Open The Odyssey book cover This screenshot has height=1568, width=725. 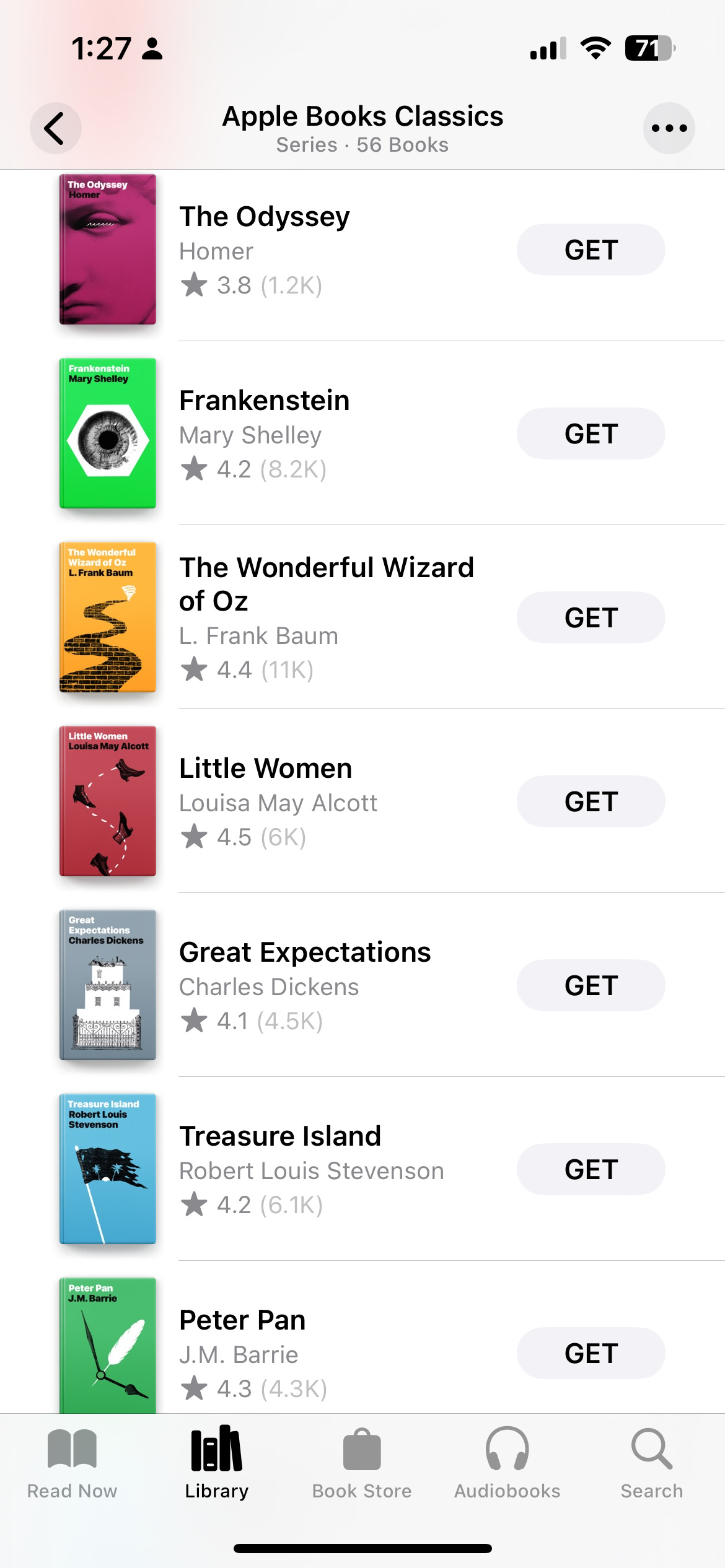(x=108, y=250)
